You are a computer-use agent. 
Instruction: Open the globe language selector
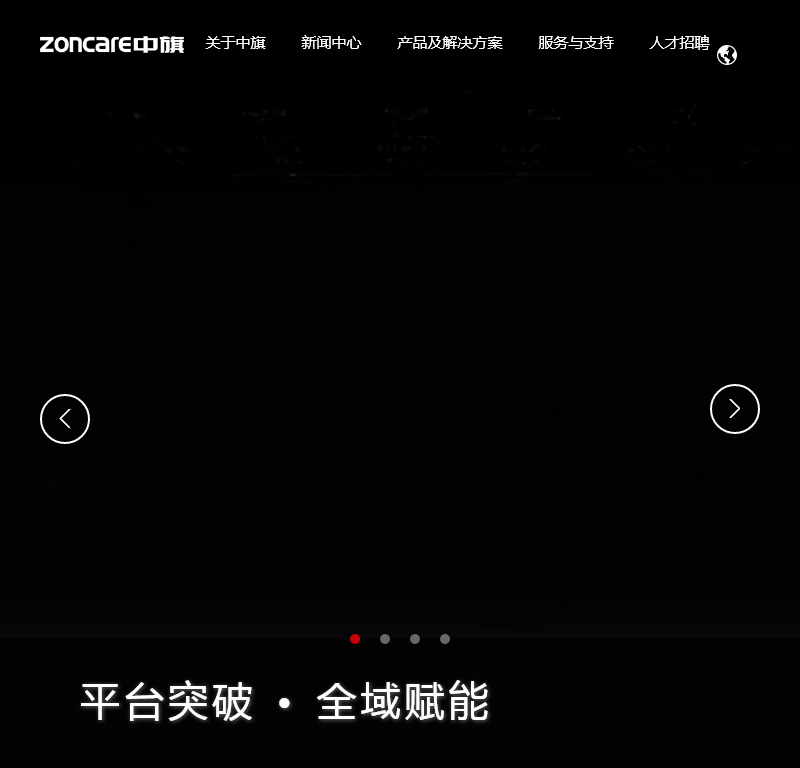point(727,55)
